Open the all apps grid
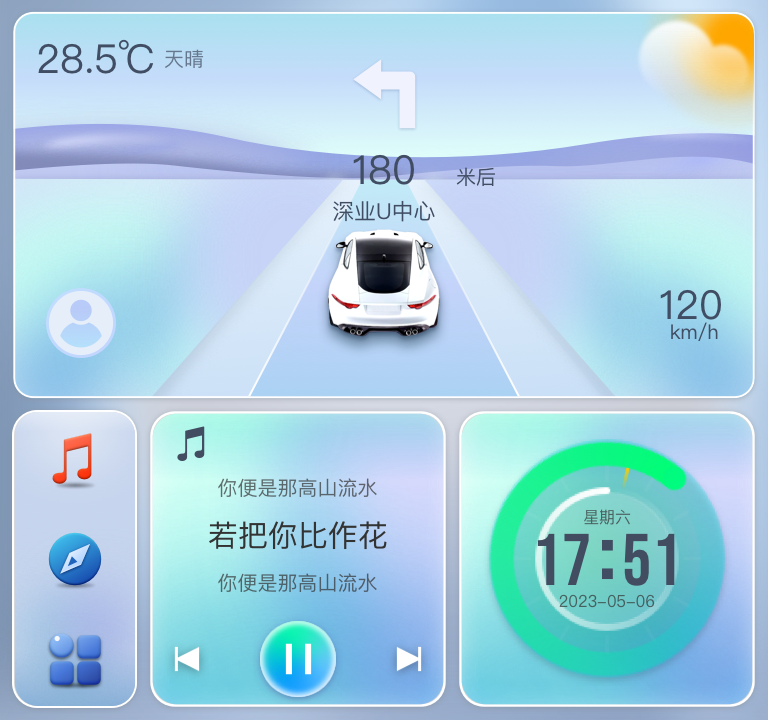The width and height of the screenshot is (768, 720). click(75, 659)
